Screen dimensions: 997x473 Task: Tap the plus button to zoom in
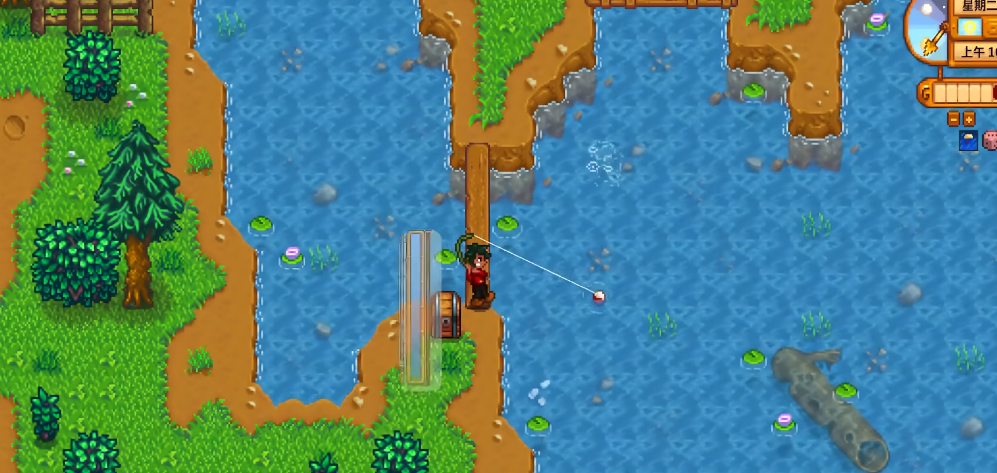pos(969,119)
